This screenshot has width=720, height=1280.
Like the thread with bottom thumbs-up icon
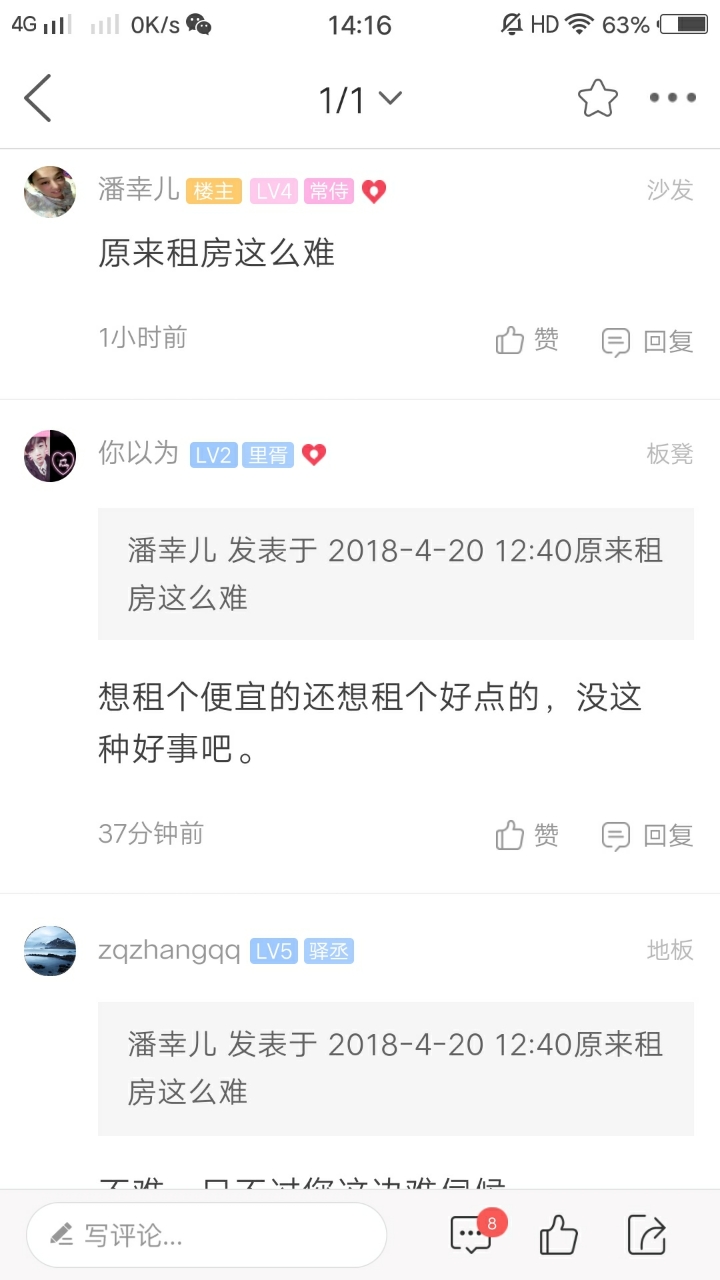pyautogui.click(x=558, y=1235)
